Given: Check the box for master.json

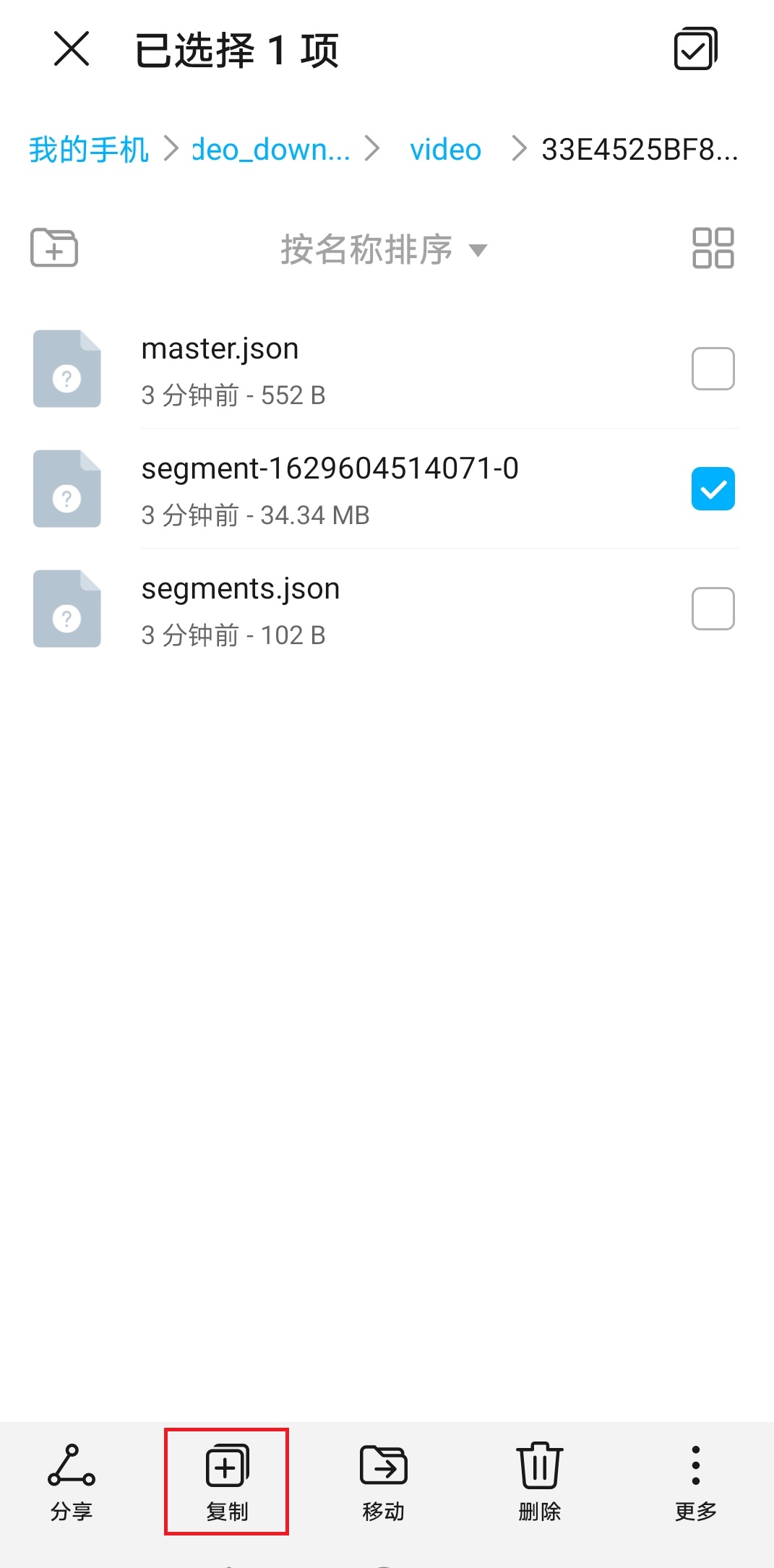Looking at the screenshot, I should pyautogui.click(x=713, y=369).
